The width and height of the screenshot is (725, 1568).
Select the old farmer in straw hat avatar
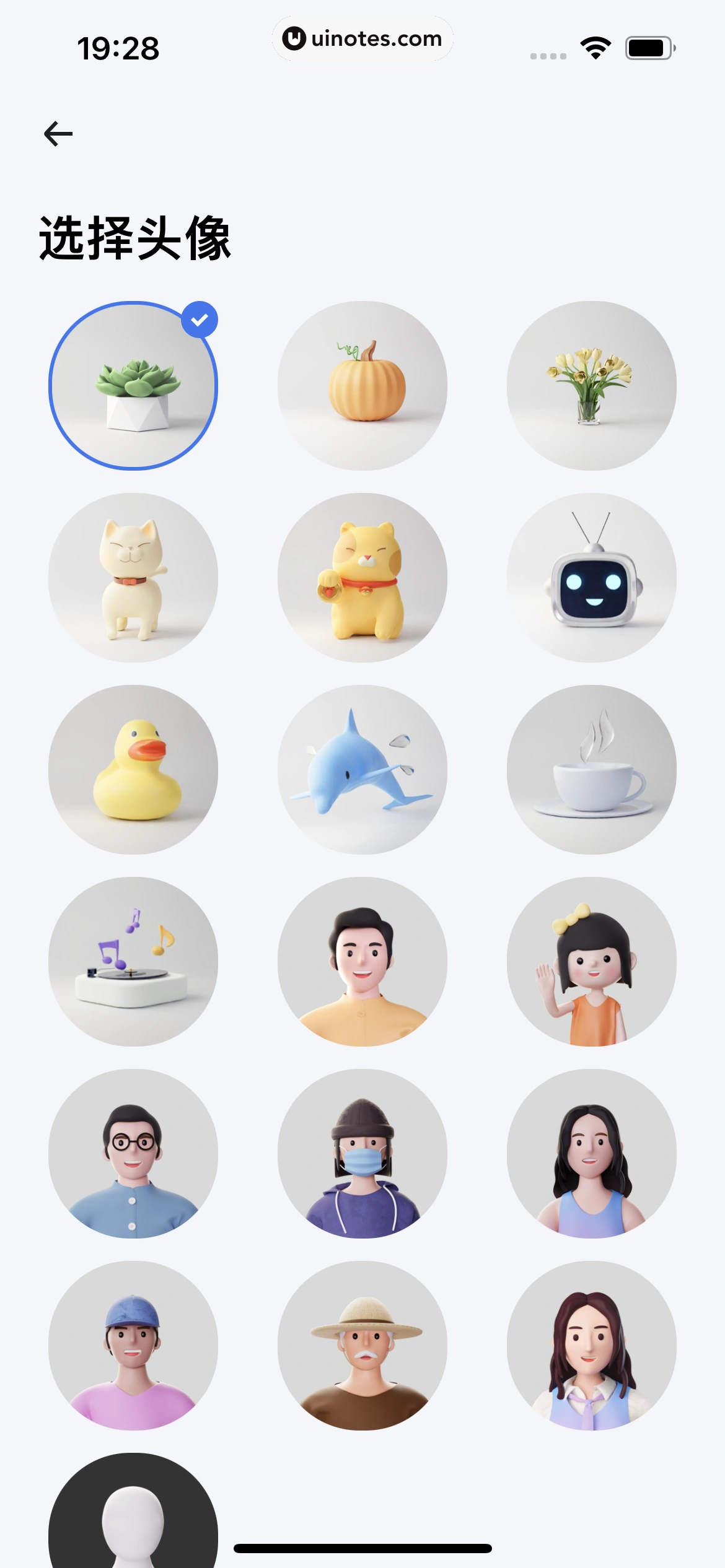click(363, 1344)
